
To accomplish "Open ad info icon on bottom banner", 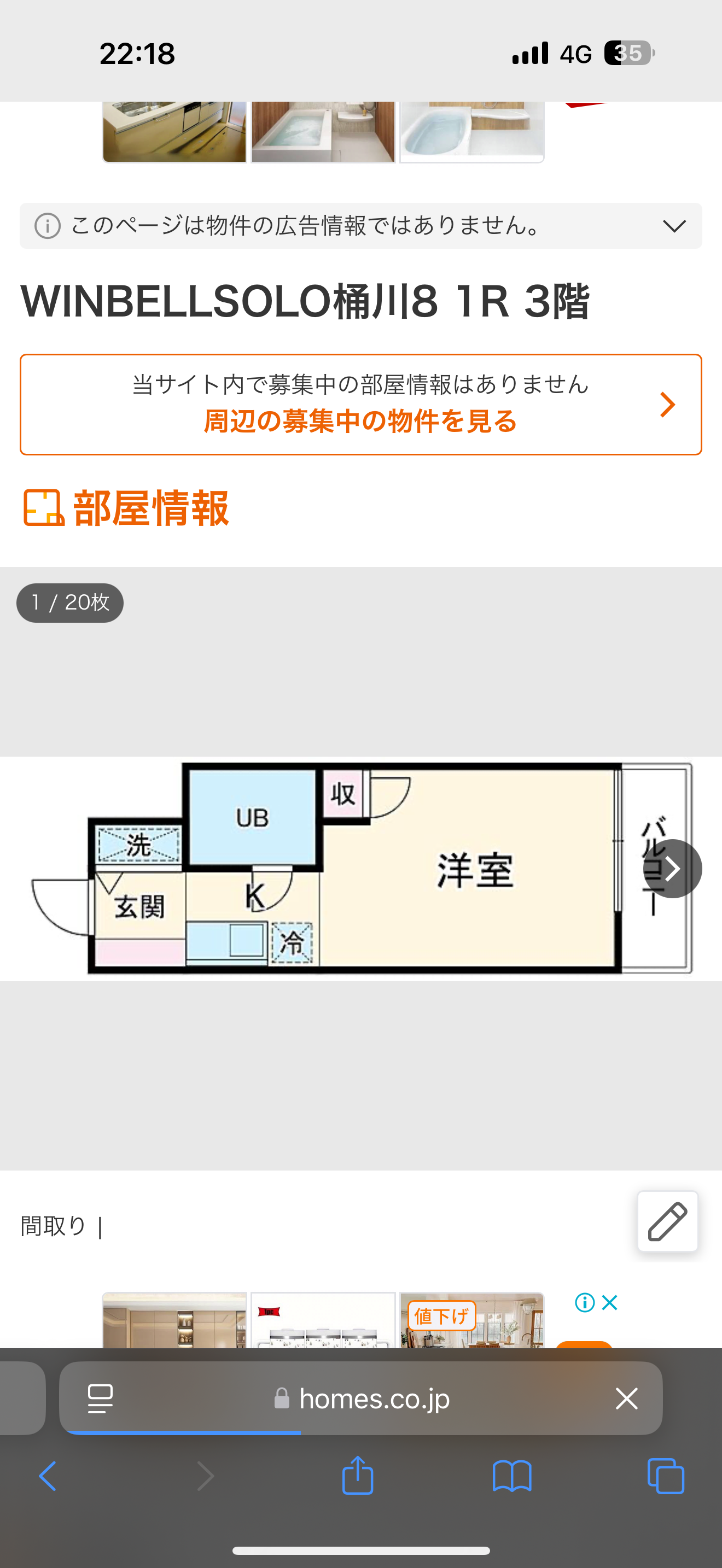I will 585,1303.
